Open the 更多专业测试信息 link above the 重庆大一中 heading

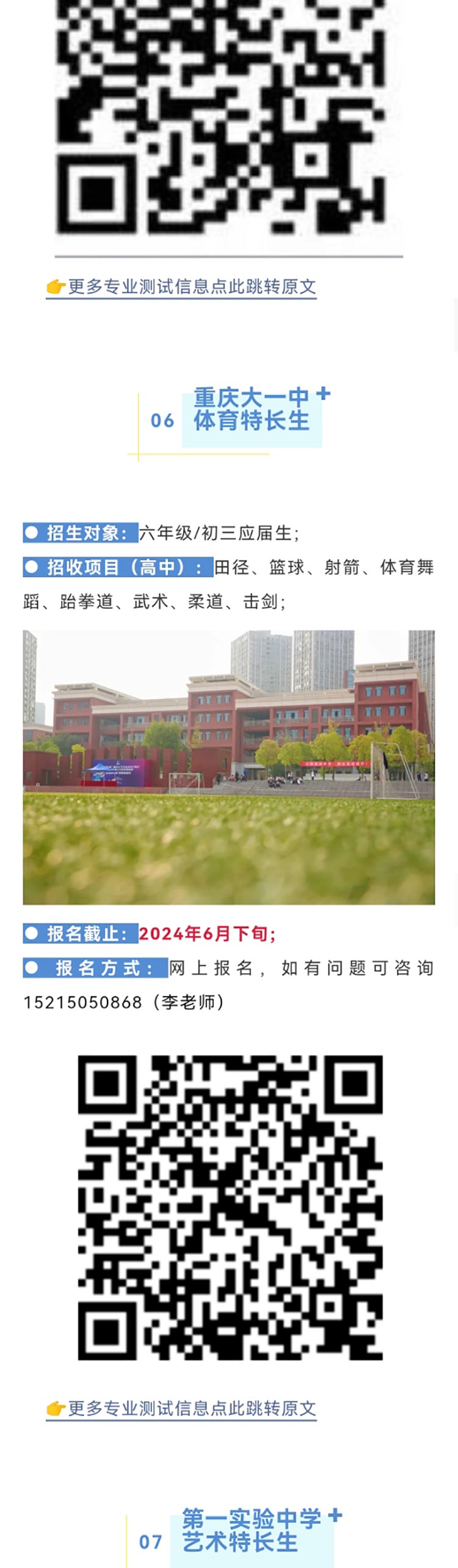pos(181,286)
